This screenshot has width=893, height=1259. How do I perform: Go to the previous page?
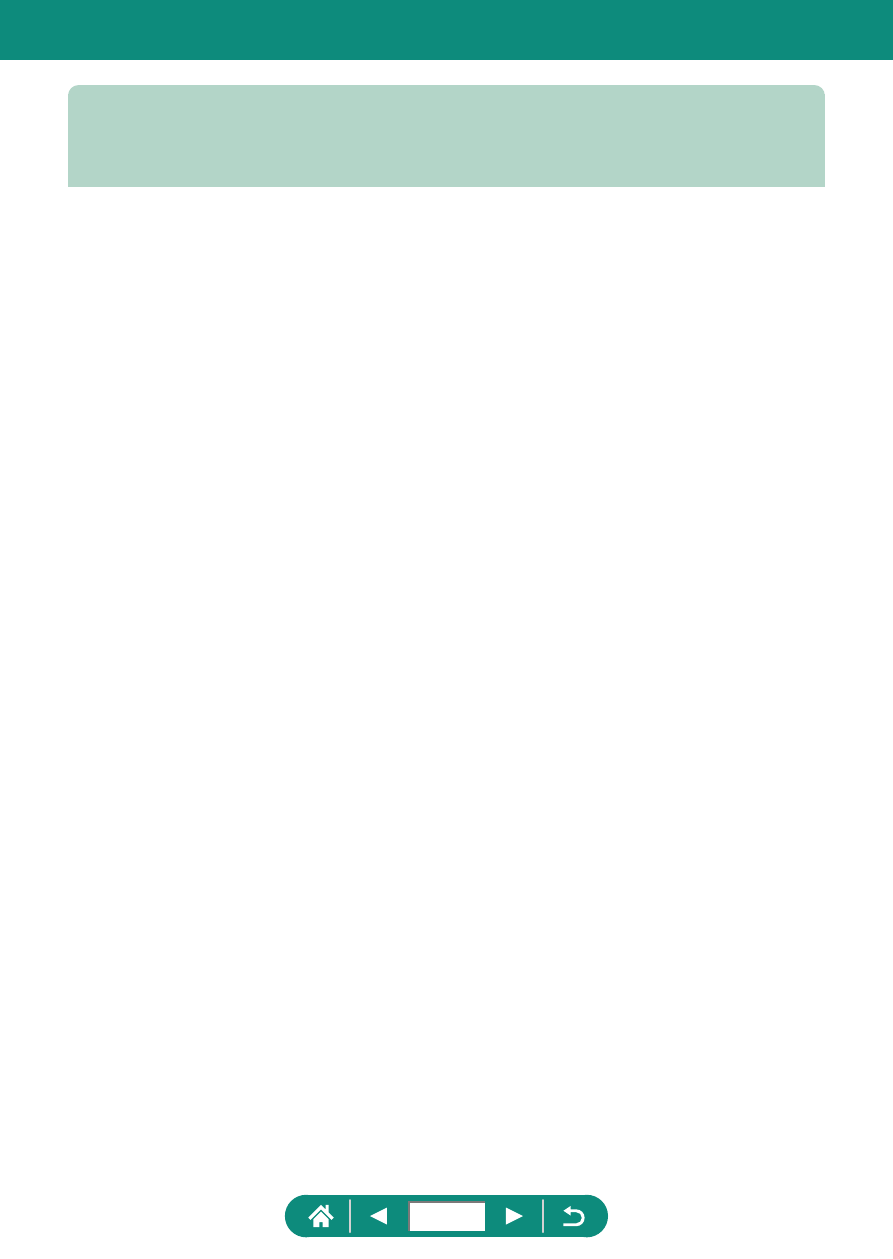[379, 1216]
